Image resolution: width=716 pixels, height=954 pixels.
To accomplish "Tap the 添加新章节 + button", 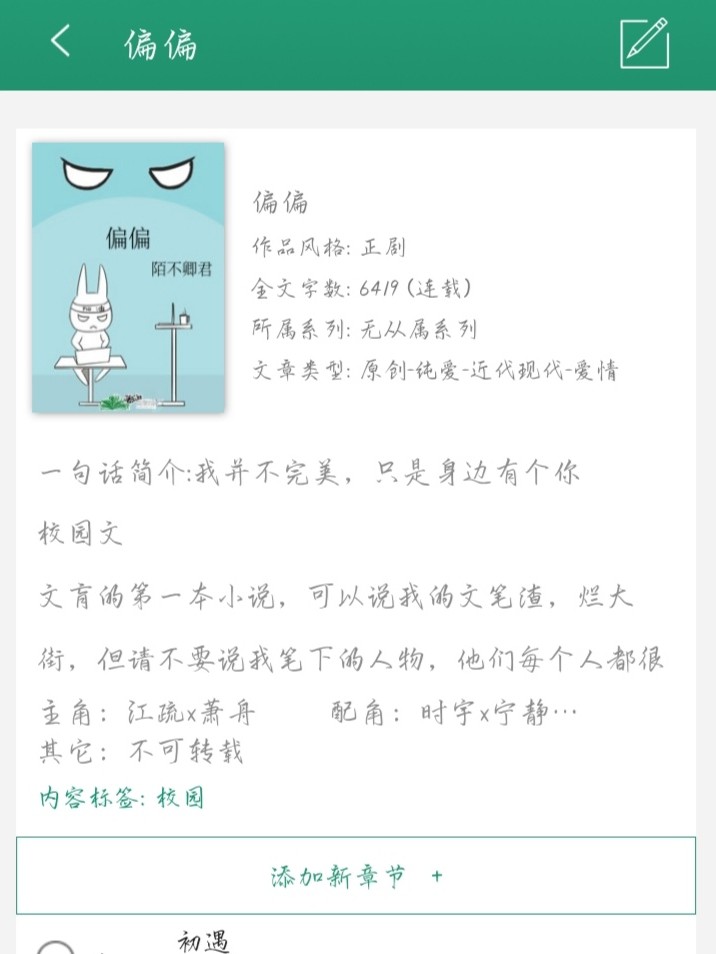I will point(356,876).
